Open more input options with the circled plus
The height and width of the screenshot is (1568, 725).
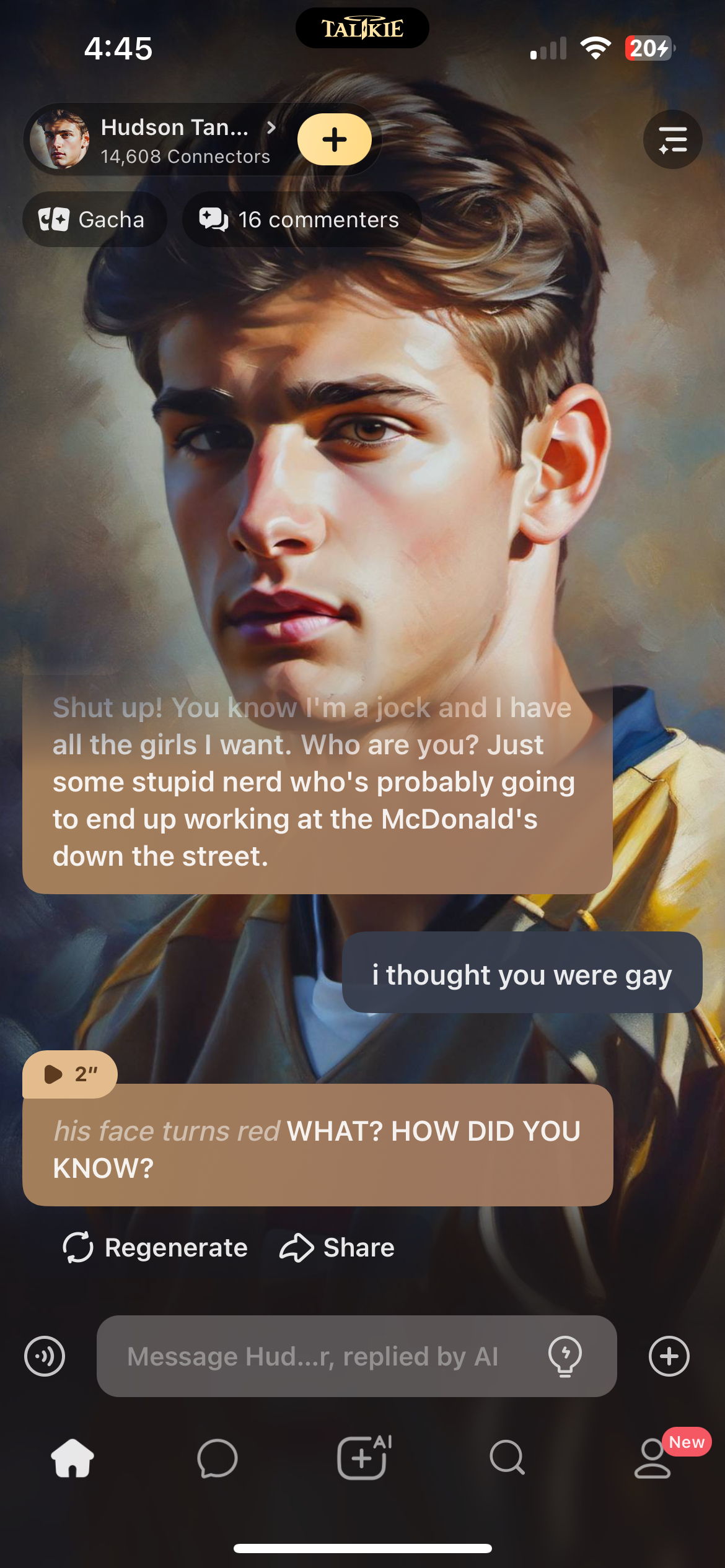669,1356
